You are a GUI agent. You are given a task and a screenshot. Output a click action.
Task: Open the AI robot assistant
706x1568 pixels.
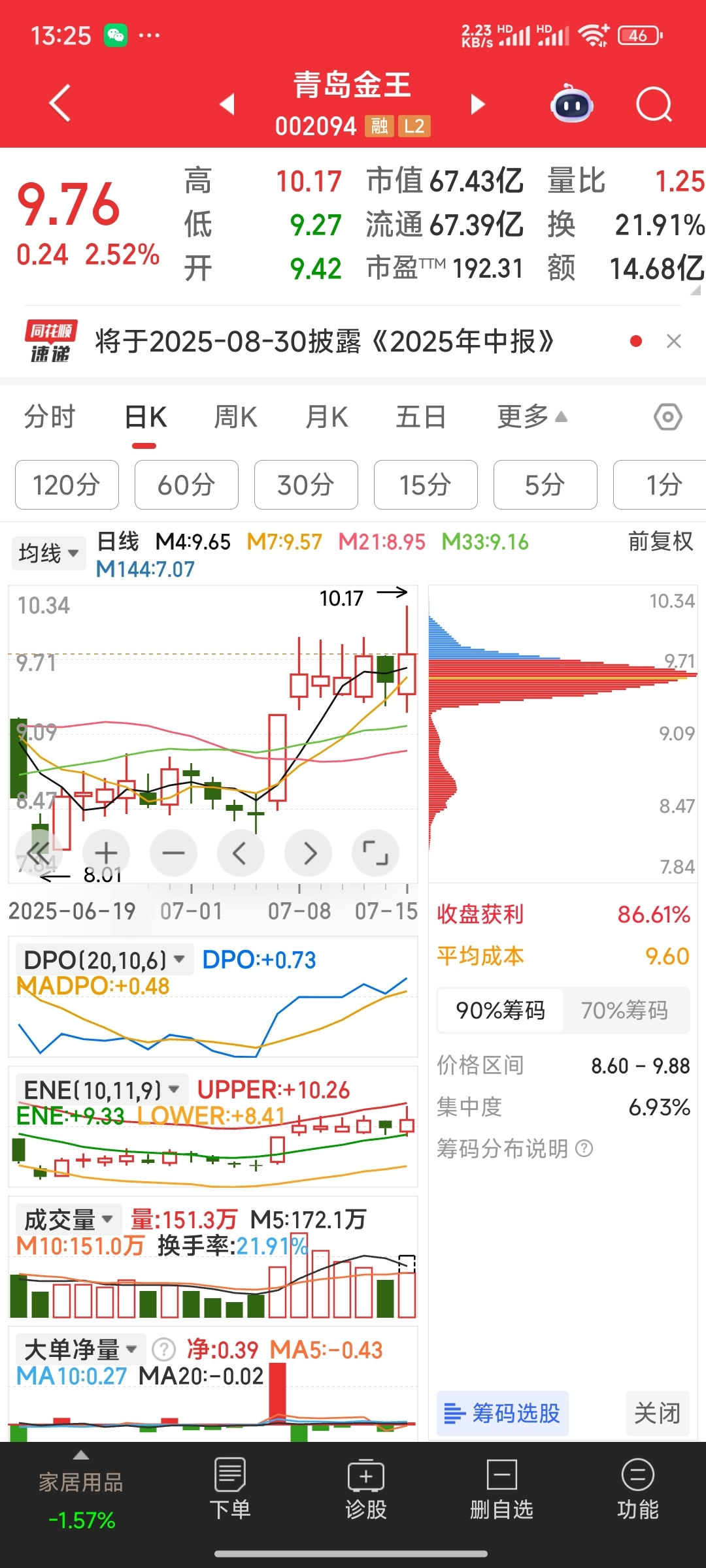click(572, 104)
